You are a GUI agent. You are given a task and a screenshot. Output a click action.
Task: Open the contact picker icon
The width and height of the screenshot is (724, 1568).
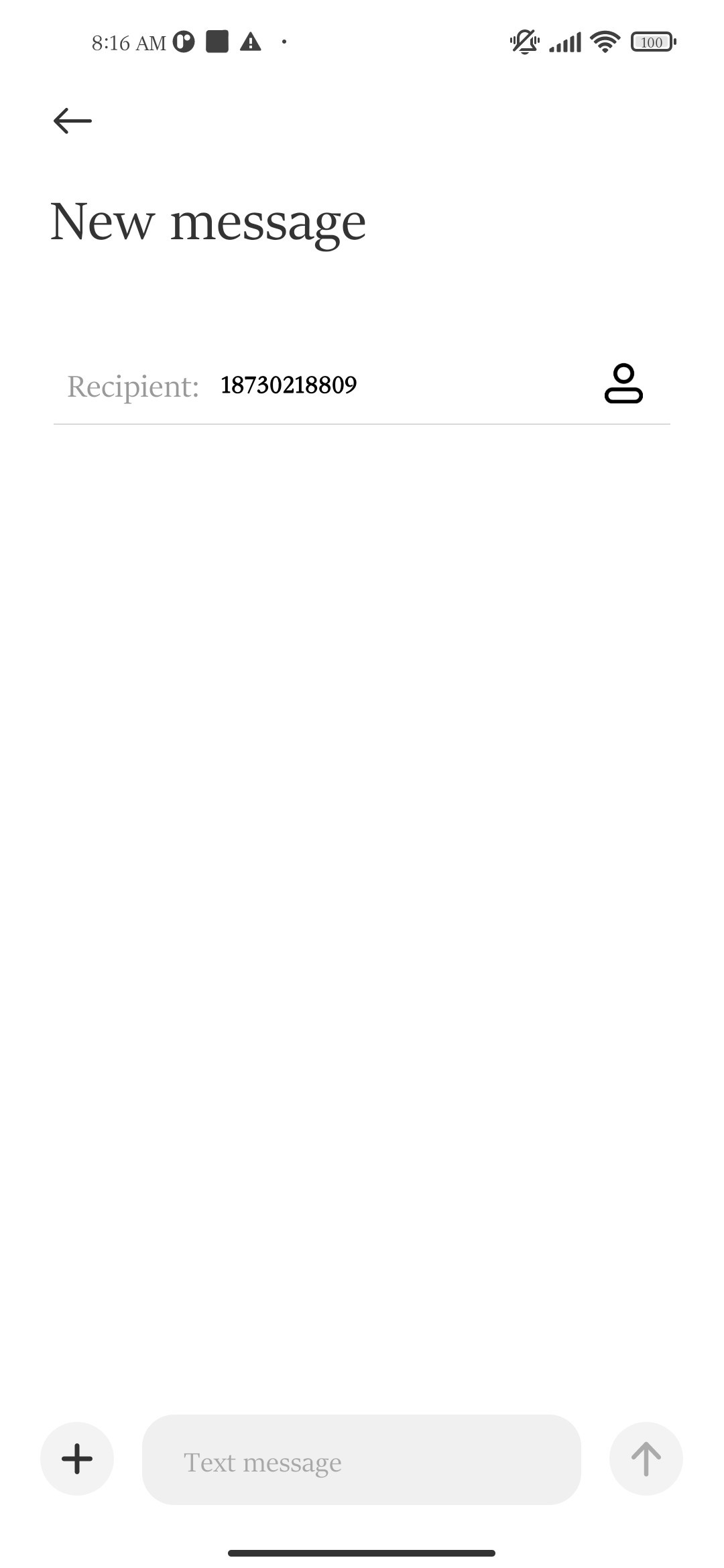(x=623, y=384)
